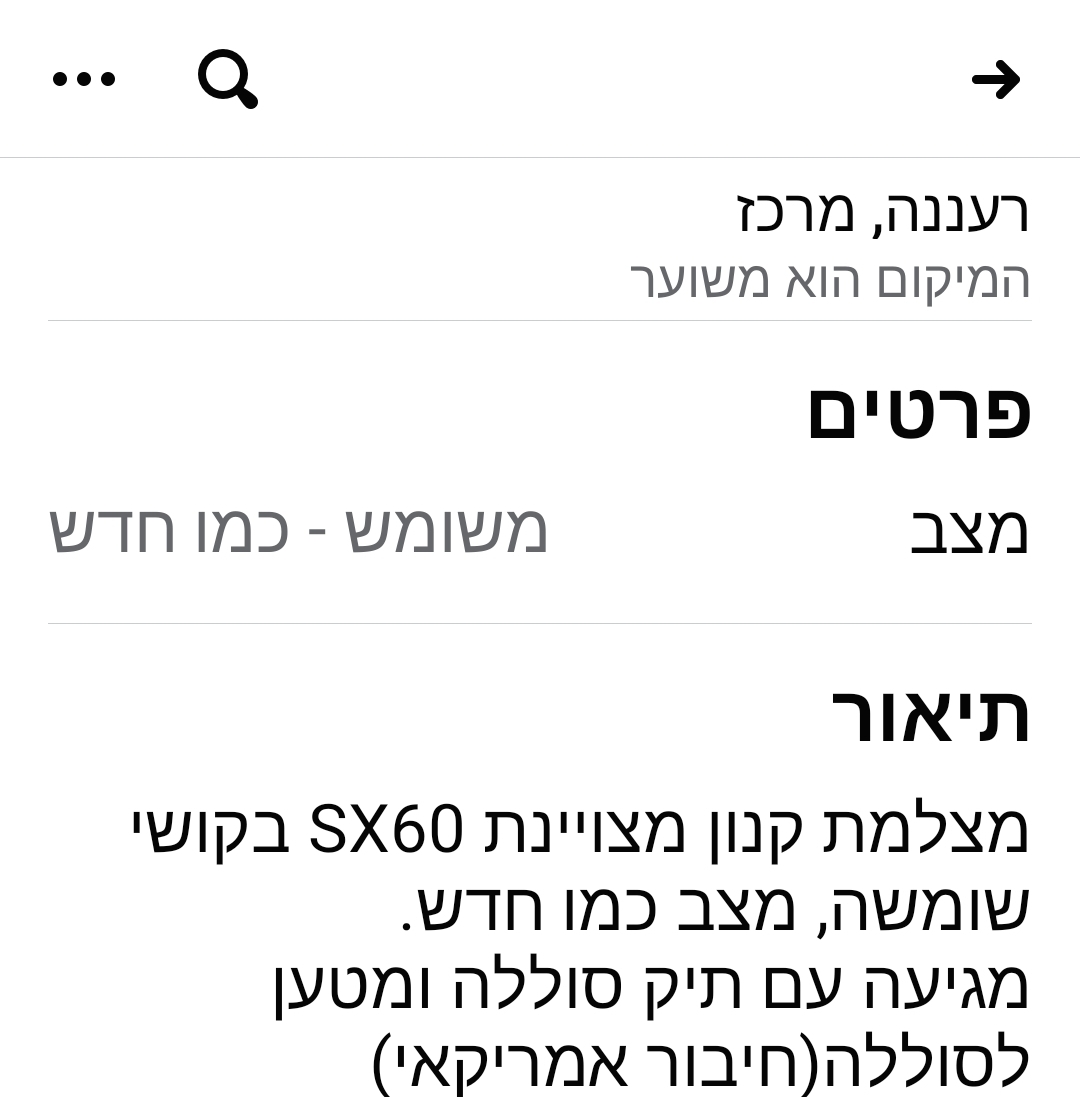This screenshot has width=1080, height=1097.
Task: Tap the ellipsis icon left of search
Action: pos(85,79)
